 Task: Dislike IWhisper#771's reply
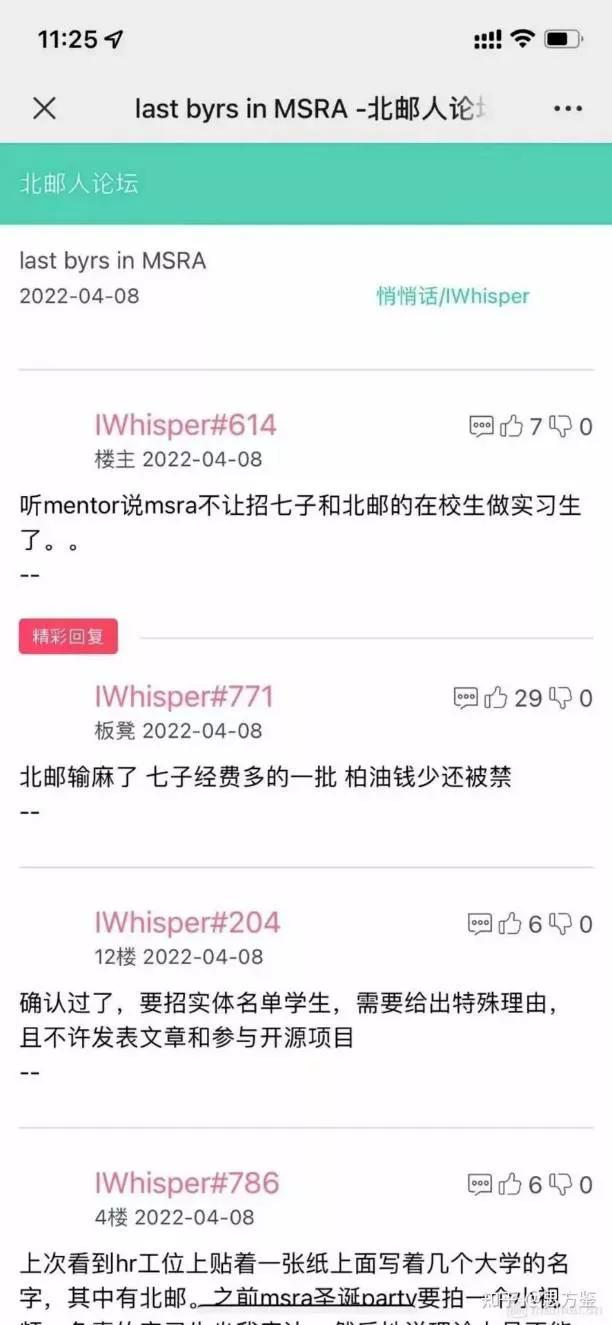pos(561,698)
